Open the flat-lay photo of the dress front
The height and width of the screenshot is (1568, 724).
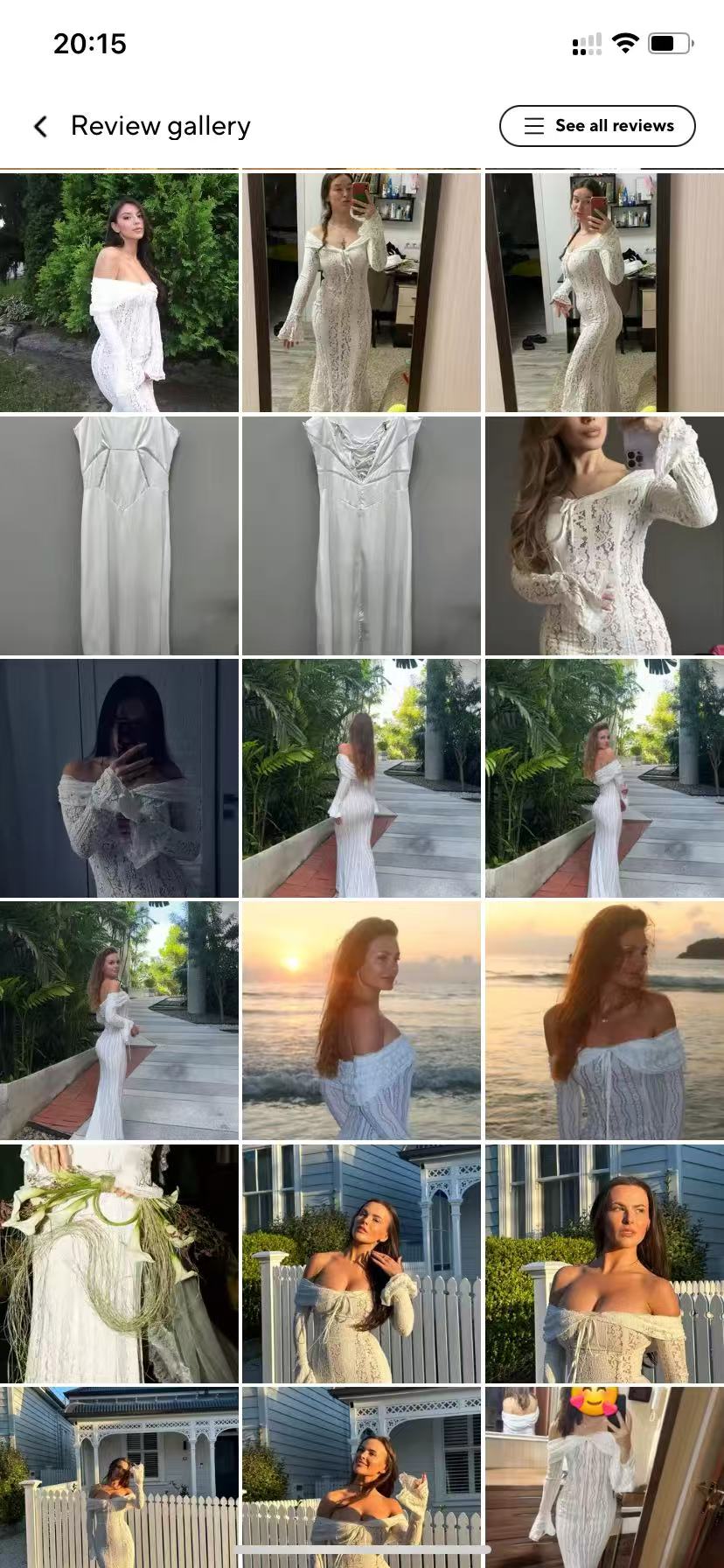119,535
